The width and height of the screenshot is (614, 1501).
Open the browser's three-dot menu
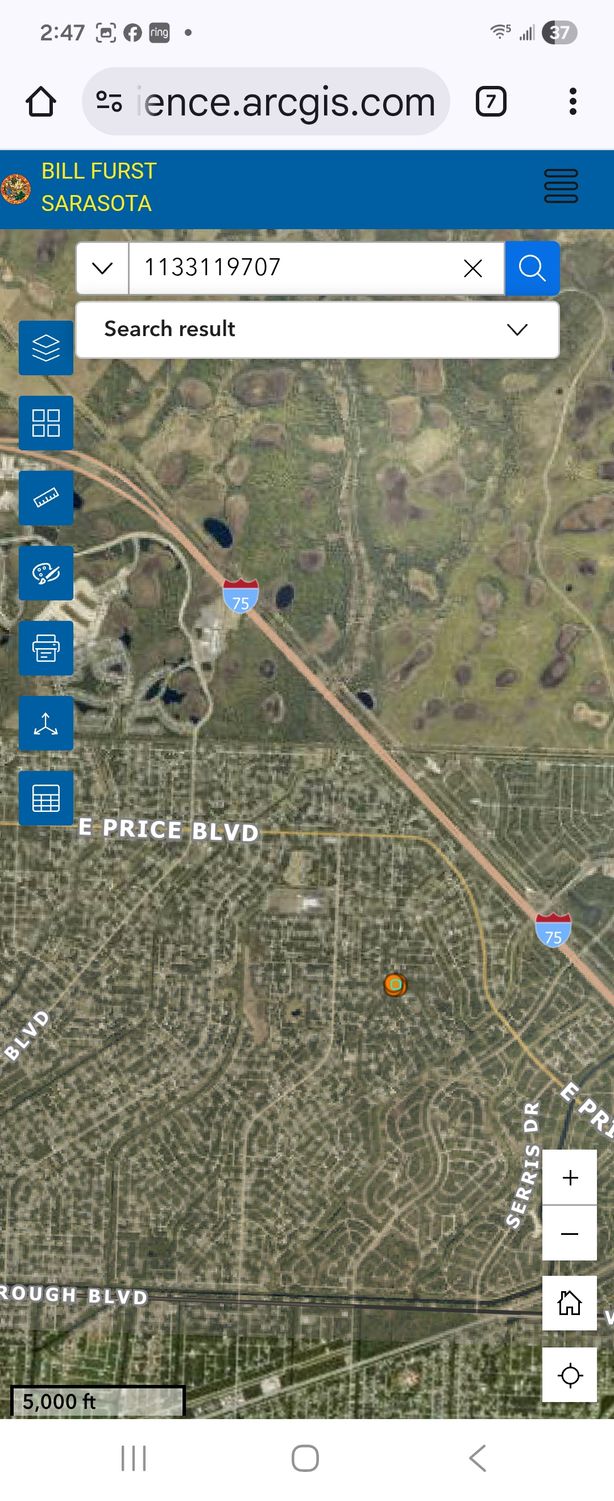[572, 101]
